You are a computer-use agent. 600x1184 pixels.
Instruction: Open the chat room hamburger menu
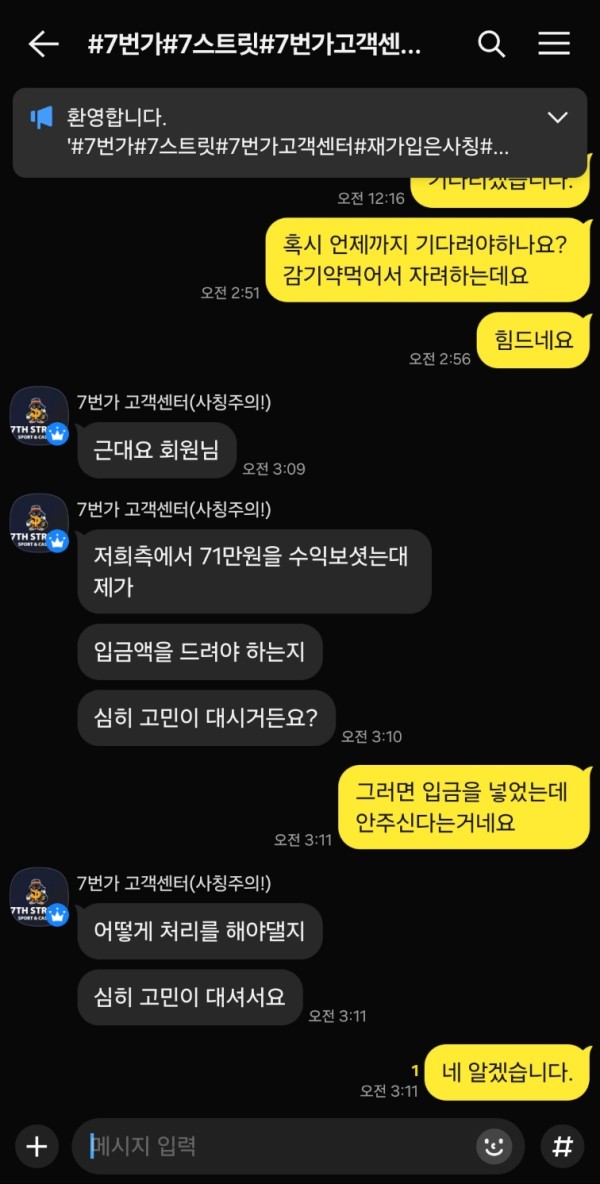click(553, 44)
